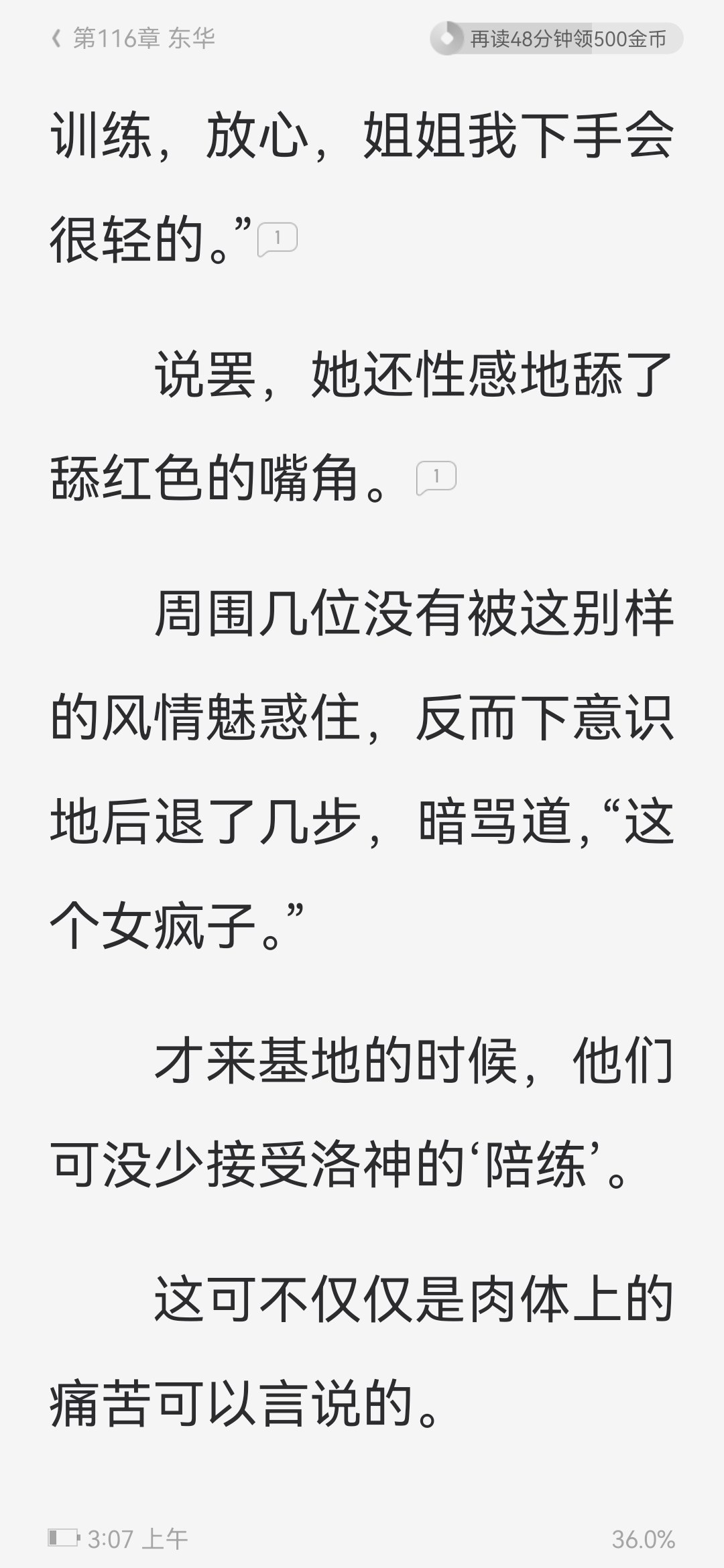Screen dimensions: 724x1568
Task: Open comment bubble after 嘴角
Action: point(436,478)
